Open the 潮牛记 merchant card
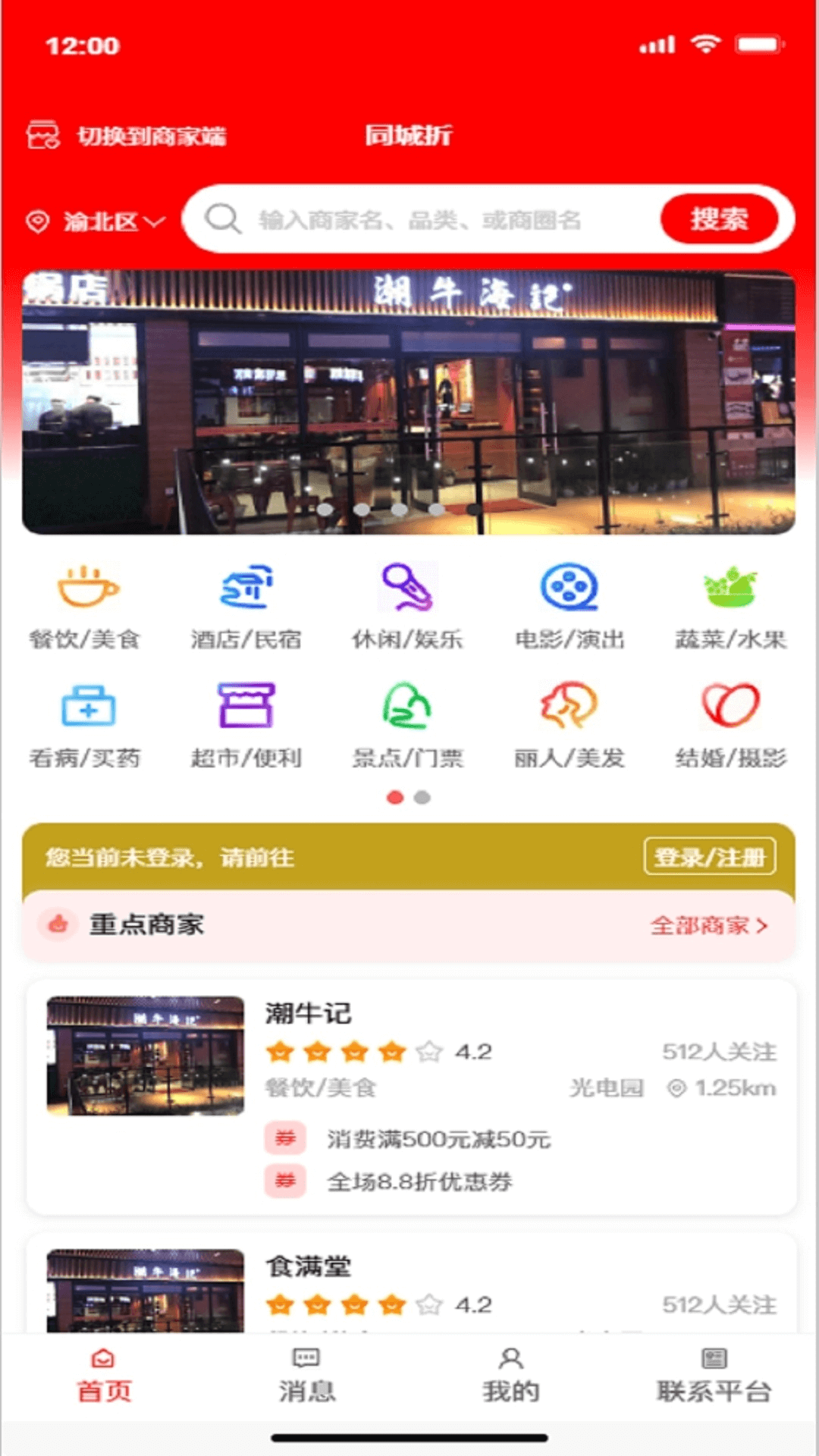The image size is (819, 1456). [411, 1097]
